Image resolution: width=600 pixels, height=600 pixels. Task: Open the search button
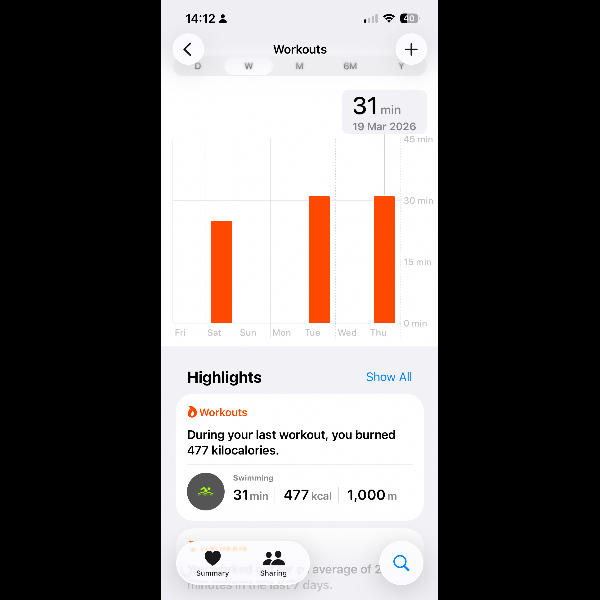[401, 563]
